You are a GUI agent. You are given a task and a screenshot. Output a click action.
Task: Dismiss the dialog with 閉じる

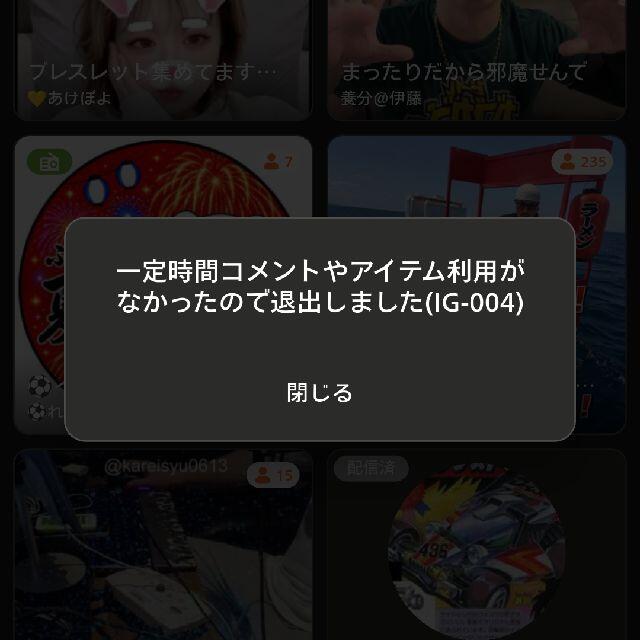[320, 393]
